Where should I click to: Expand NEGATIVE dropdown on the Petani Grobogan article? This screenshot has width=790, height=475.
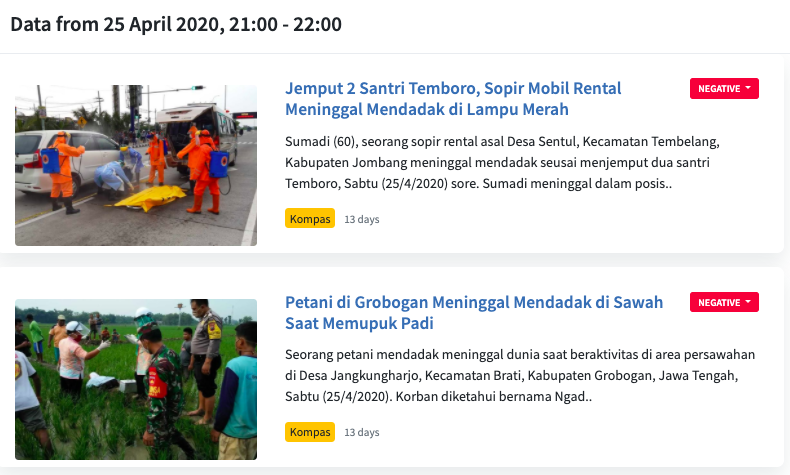(x=724, y=302)
